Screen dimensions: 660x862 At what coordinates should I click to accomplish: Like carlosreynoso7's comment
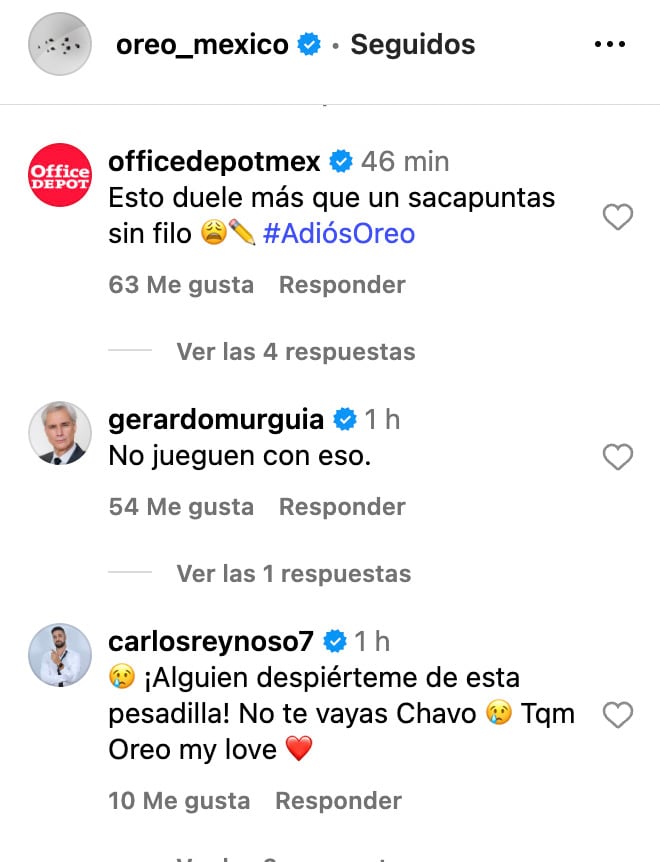pos(618,715)
